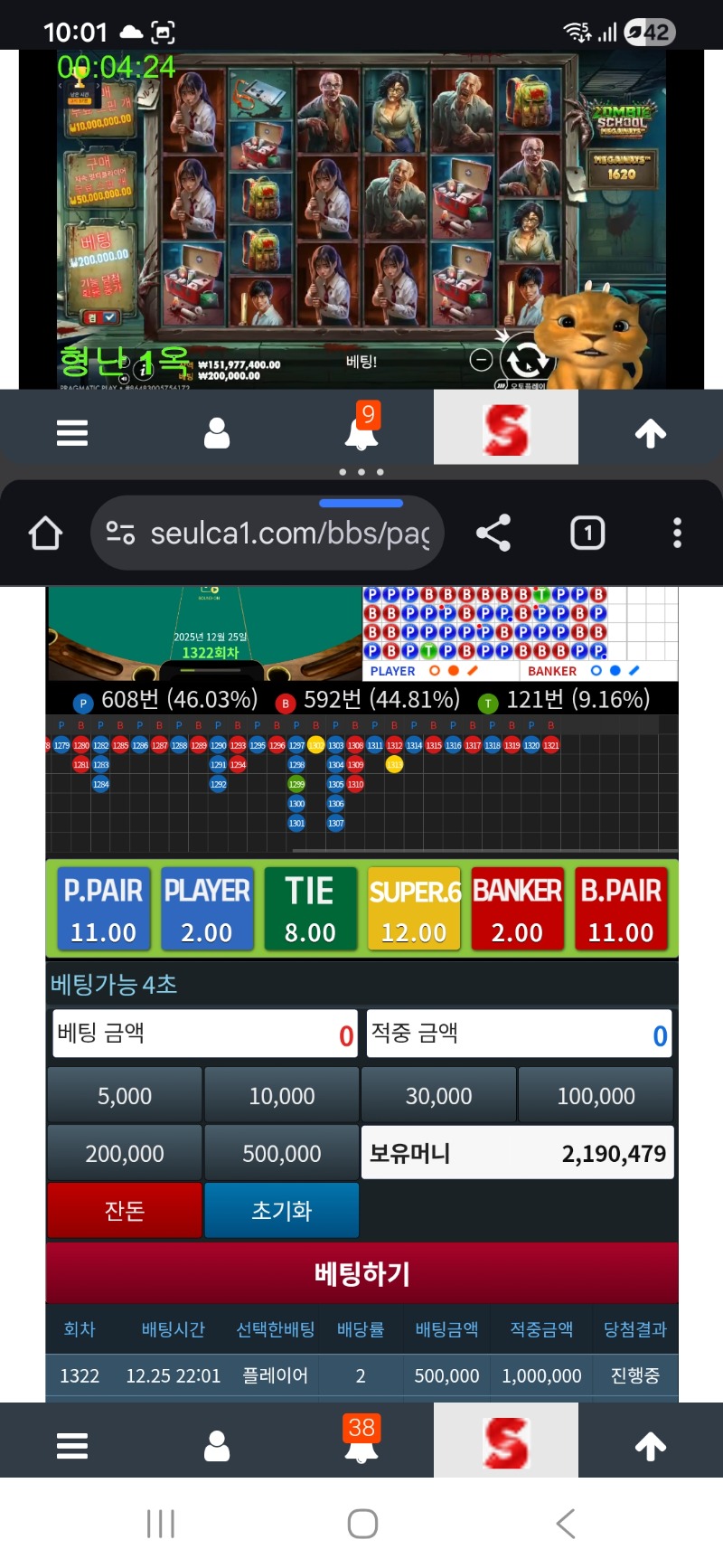Add 30,000 to the bet amount
This screenshot has height=1568, width=723.
pyautogui.click(x=438, y=1096)
